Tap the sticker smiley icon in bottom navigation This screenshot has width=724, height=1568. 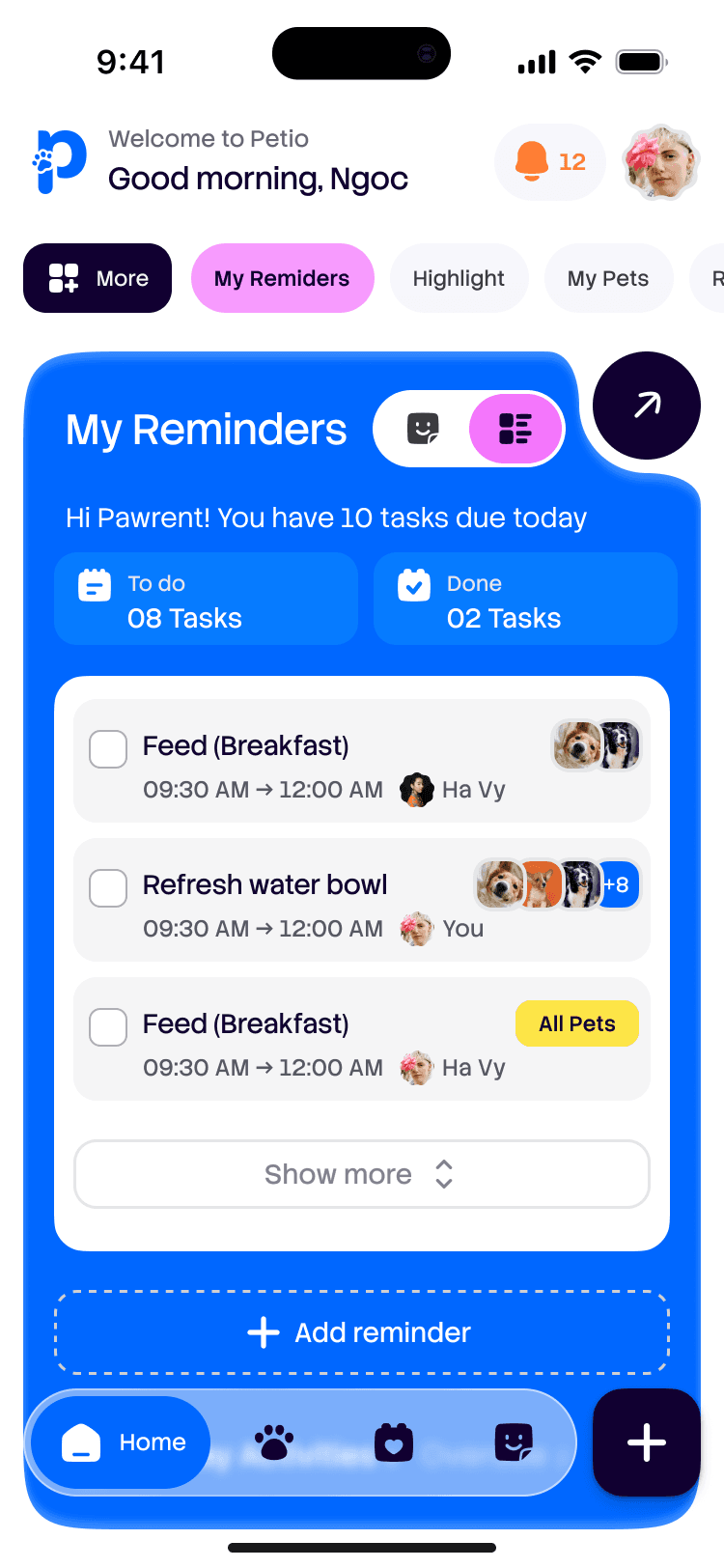tap(515, 1442)
